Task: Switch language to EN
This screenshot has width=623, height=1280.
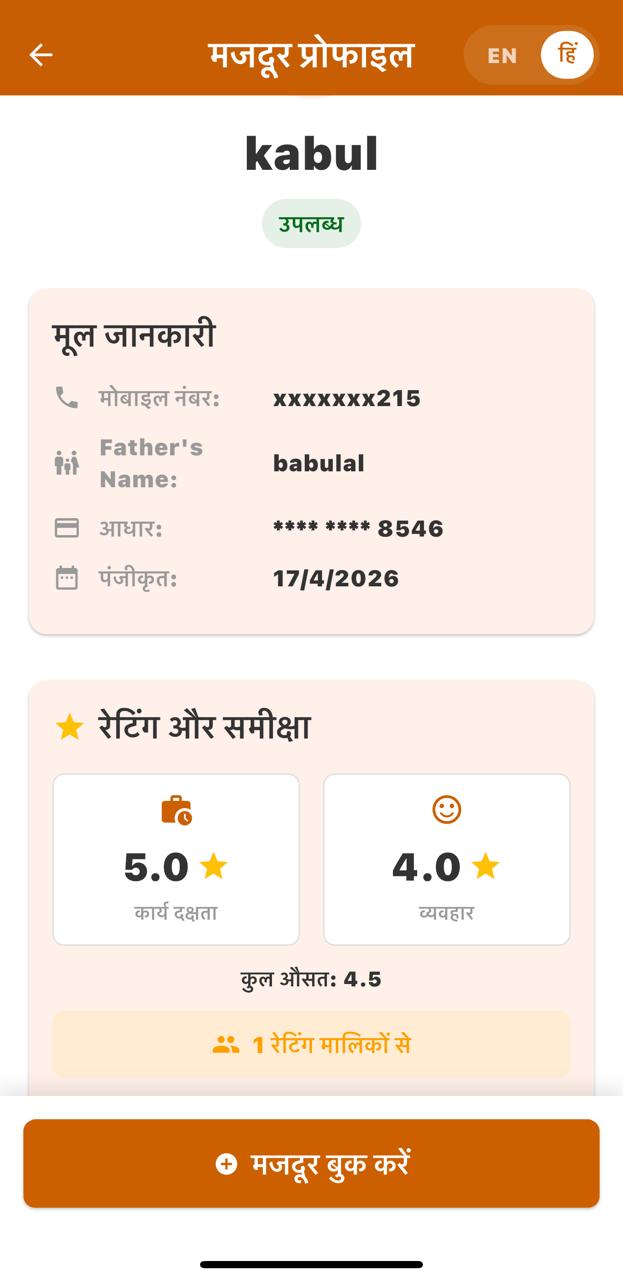Action: [x=502, y=55]
